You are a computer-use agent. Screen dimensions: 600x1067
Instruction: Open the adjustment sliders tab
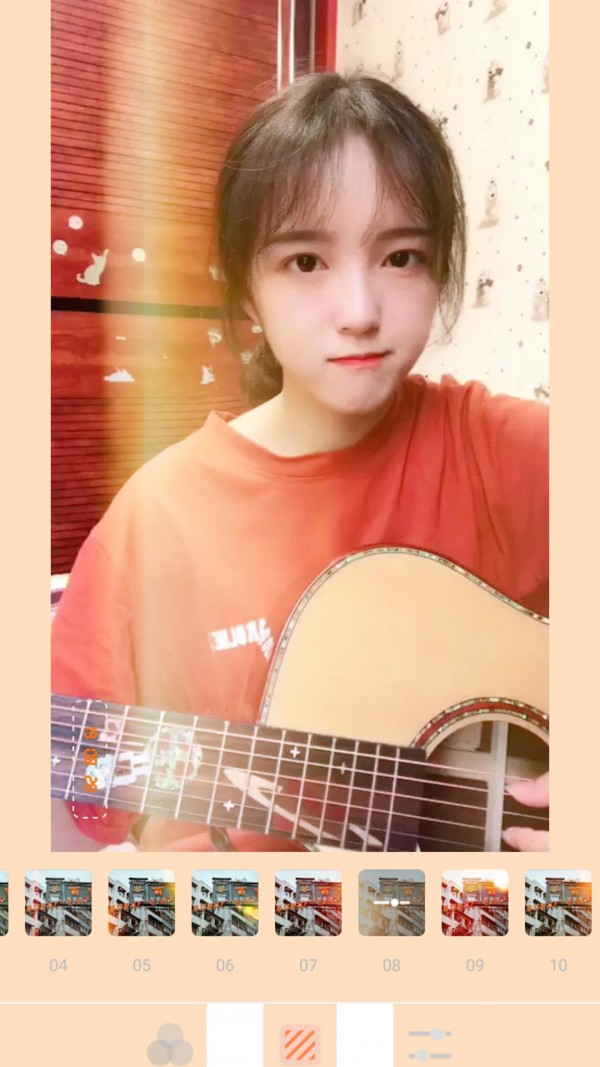(430, 1044)
